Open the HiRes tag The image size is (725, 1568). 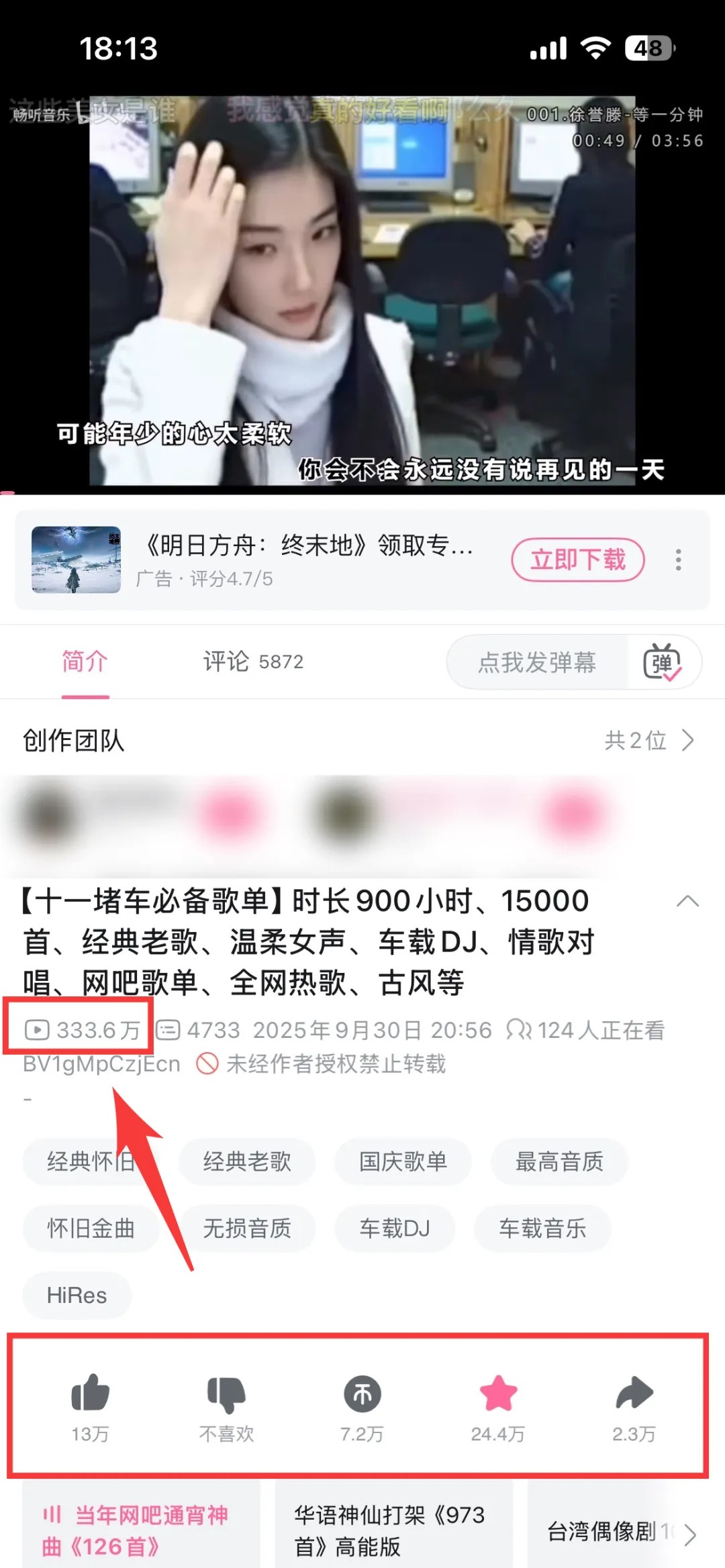tap(77, 1296)
